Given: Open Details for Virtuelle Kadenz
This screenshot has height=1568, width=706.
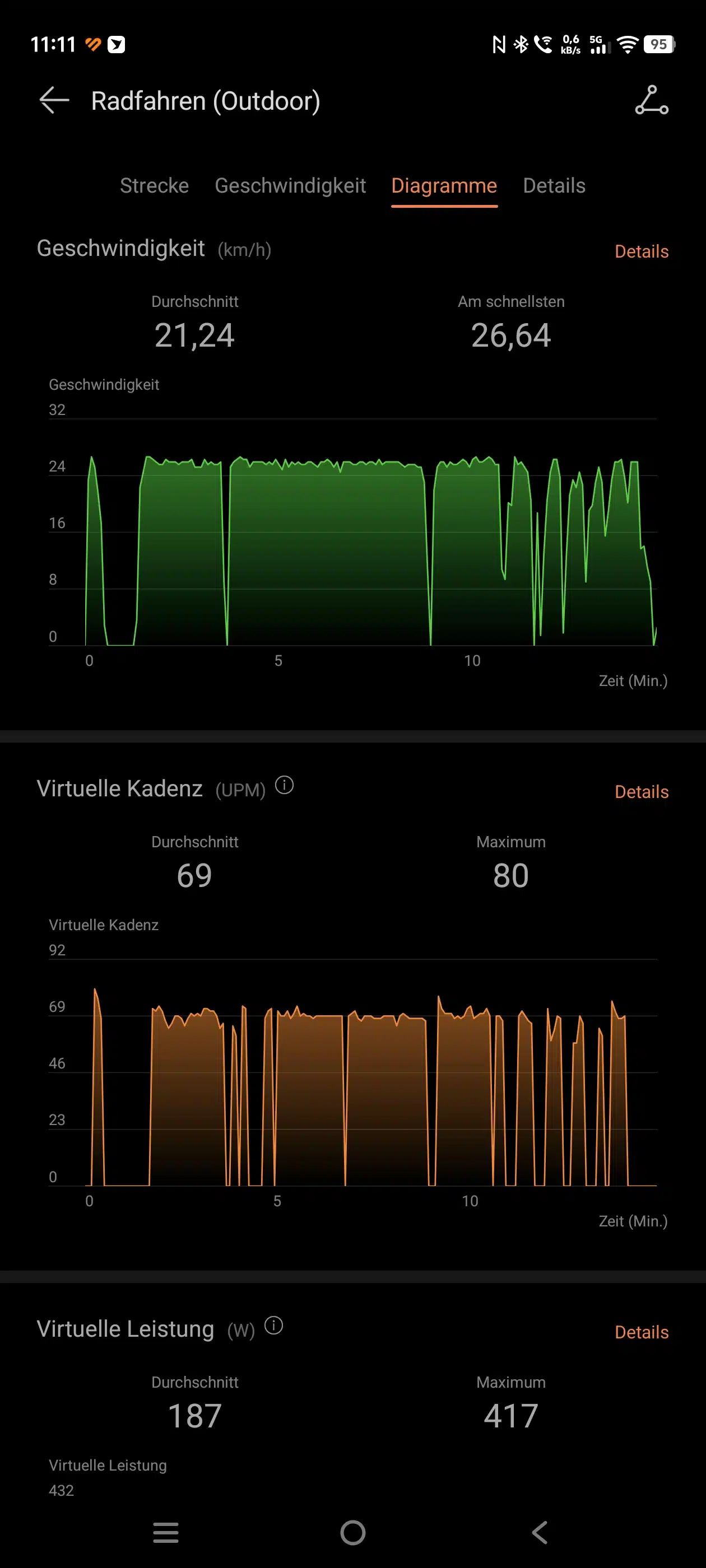Looking at the screenshot, I should tap(641, 792).
